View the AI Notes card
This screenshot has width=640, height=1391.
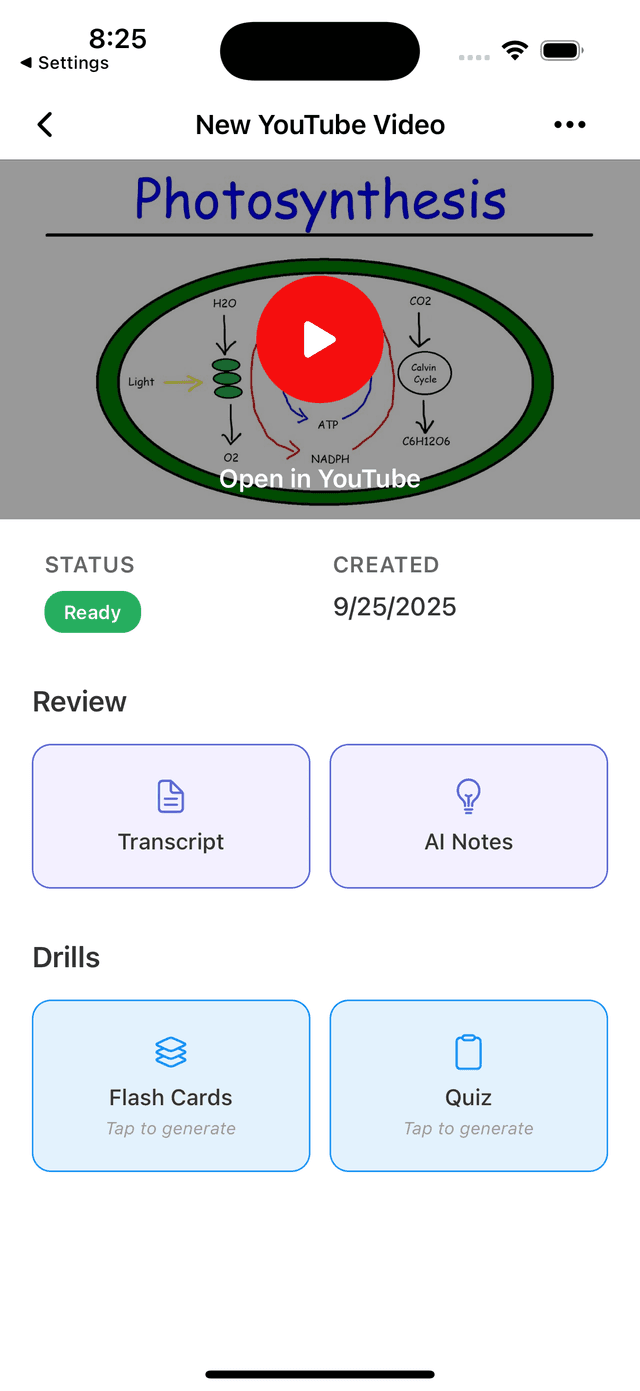point(468,816)
